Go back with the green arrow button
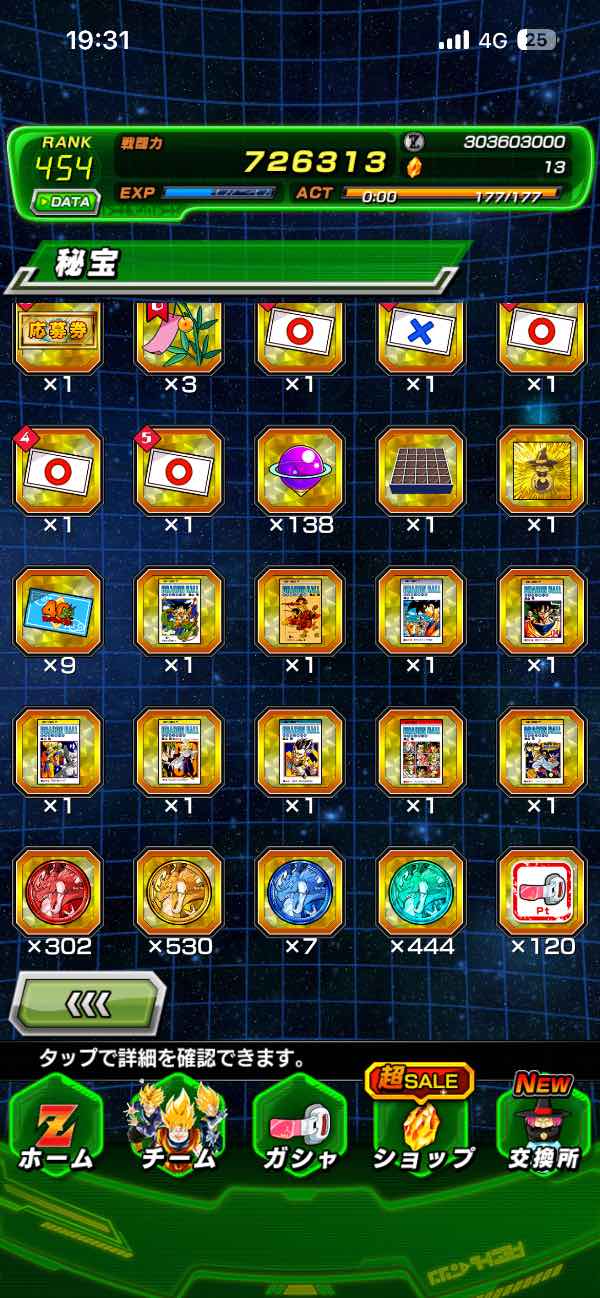 [88, 1003]
